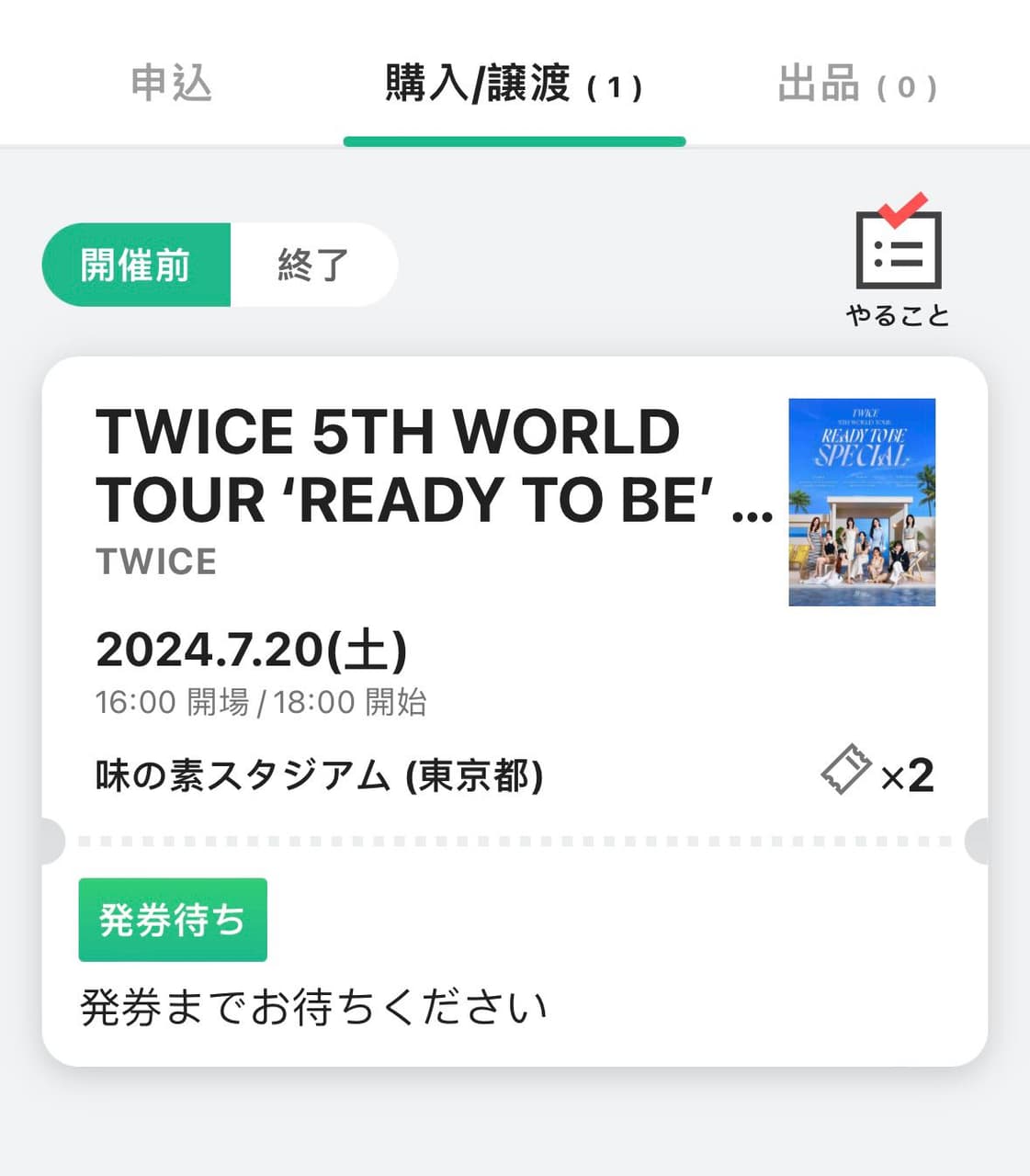The image size is (1030, 1176).
Task: Switch to the 終了 filter
Action: [x=310, y=264]
